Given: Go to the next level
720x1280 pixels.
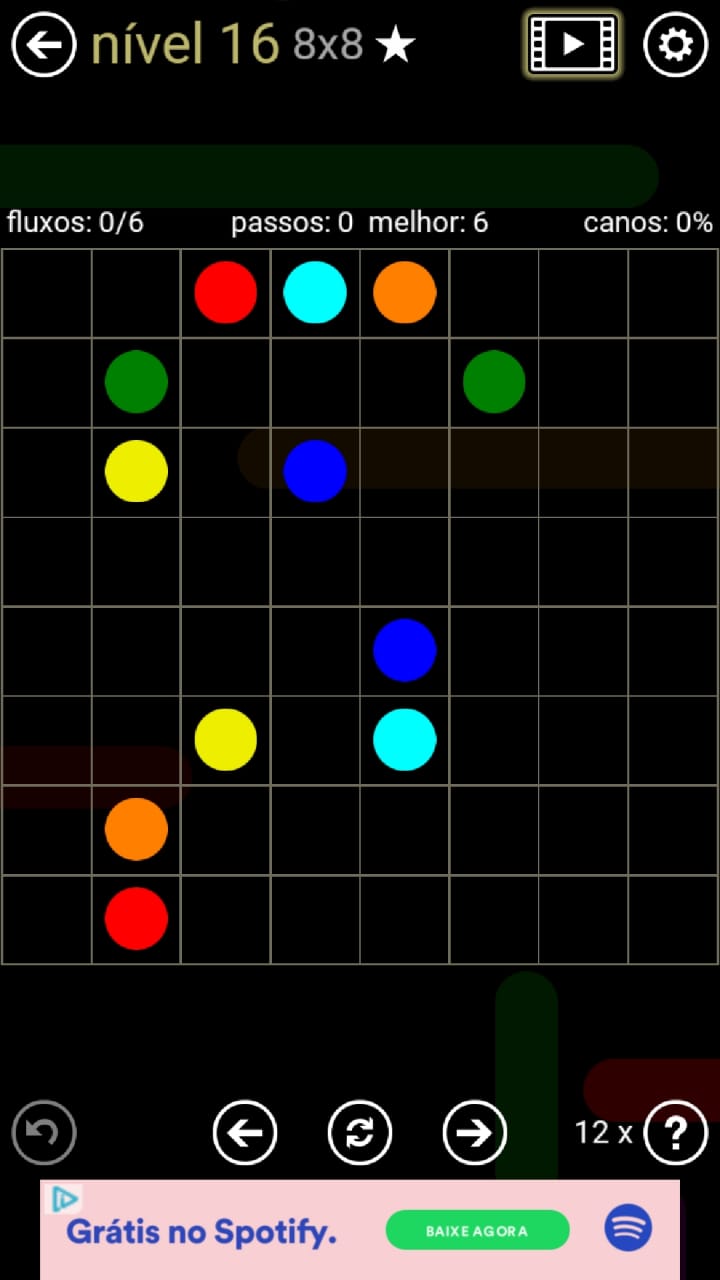Looking at the screenshot, I should tap(474, 1132).
